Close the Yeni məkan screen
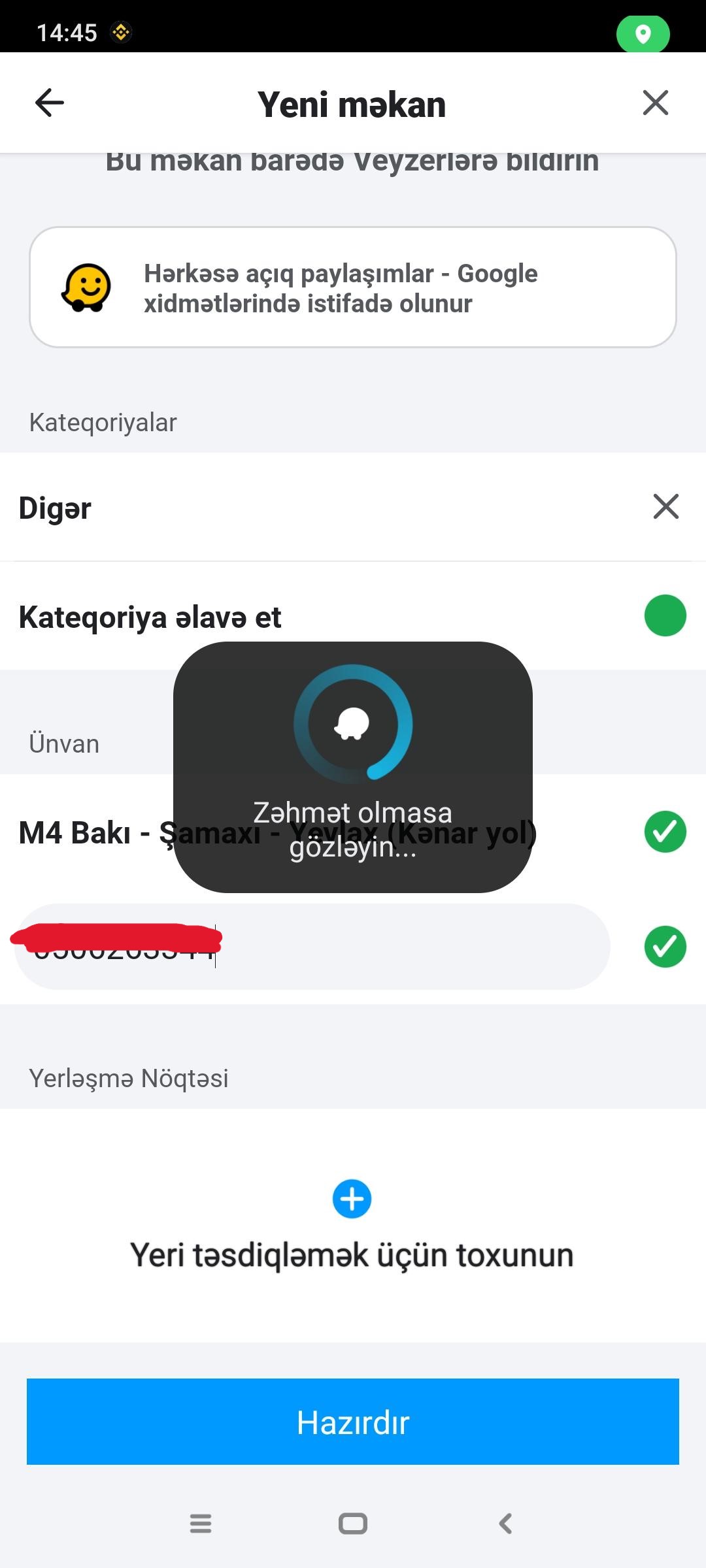The height and width of the screenshot is (1568, 706). coord(655,103)
